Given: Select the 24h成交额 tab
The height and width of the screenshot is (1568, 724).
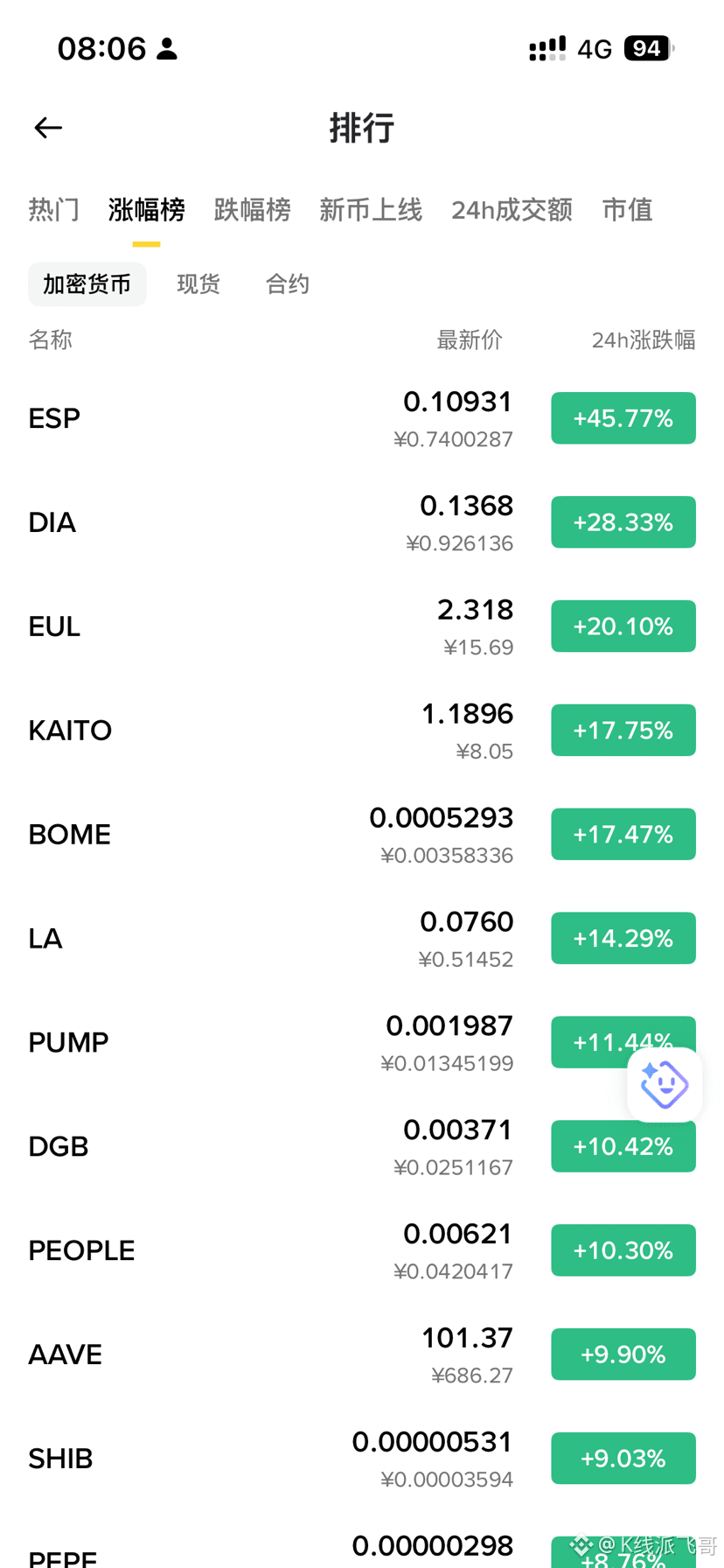Looking at the screenshot, I should (x=512, y=210).
